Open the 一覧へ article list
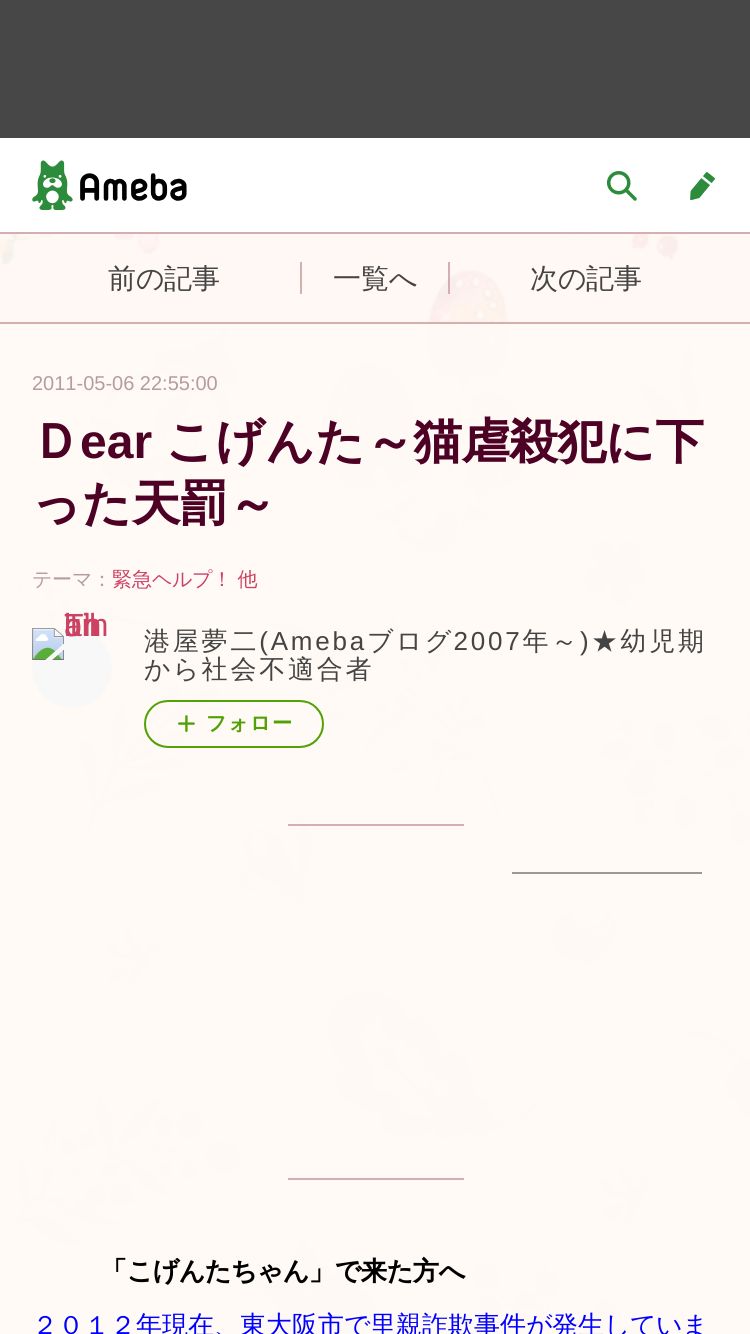This screenshot has width=750, height=1334. [375, 279]
